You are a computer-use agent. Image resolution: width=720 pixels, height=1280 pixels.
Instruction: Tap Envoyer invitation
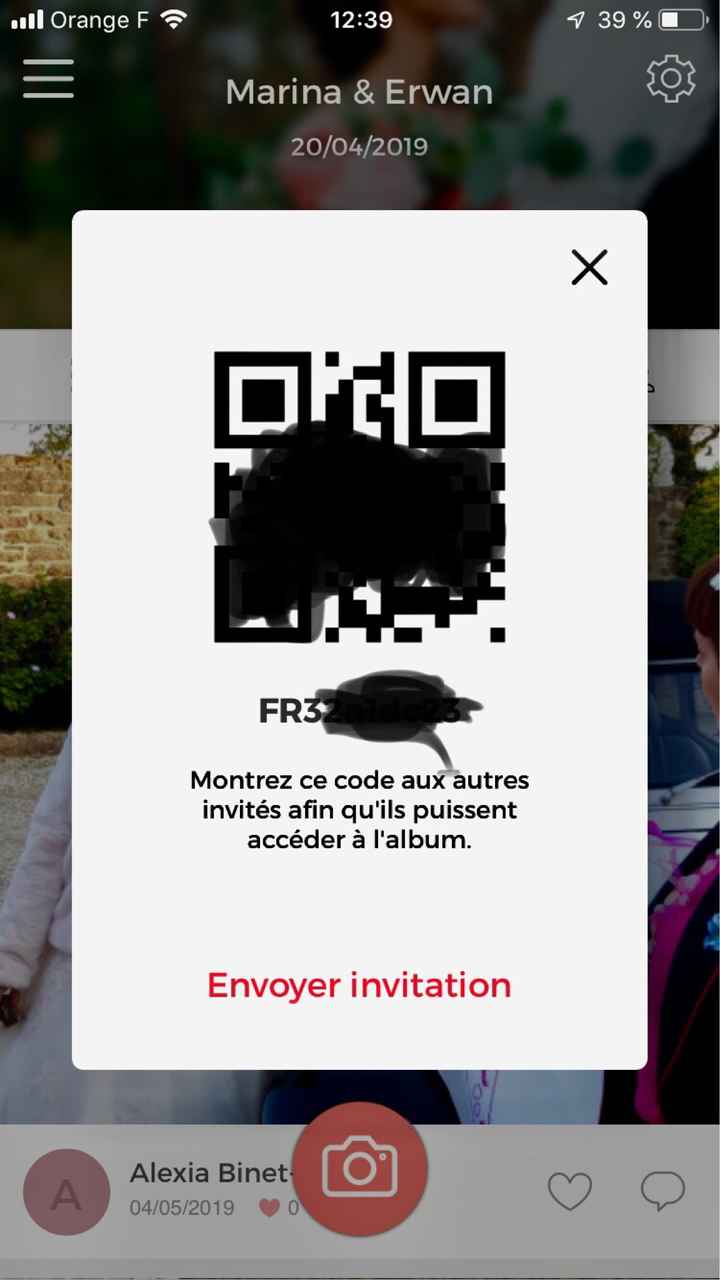click(x=359, y=985)
